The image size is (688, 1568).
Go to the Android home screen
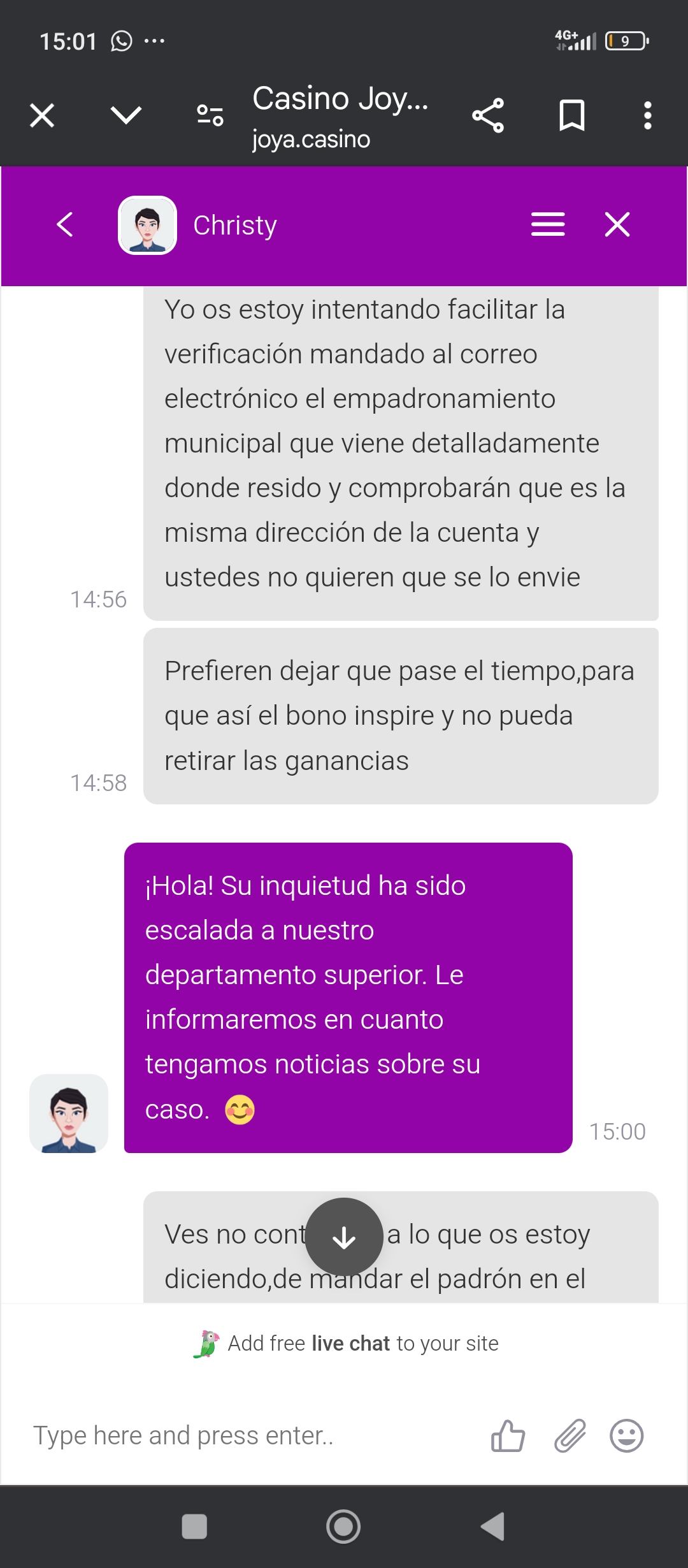click(343, 1527)
